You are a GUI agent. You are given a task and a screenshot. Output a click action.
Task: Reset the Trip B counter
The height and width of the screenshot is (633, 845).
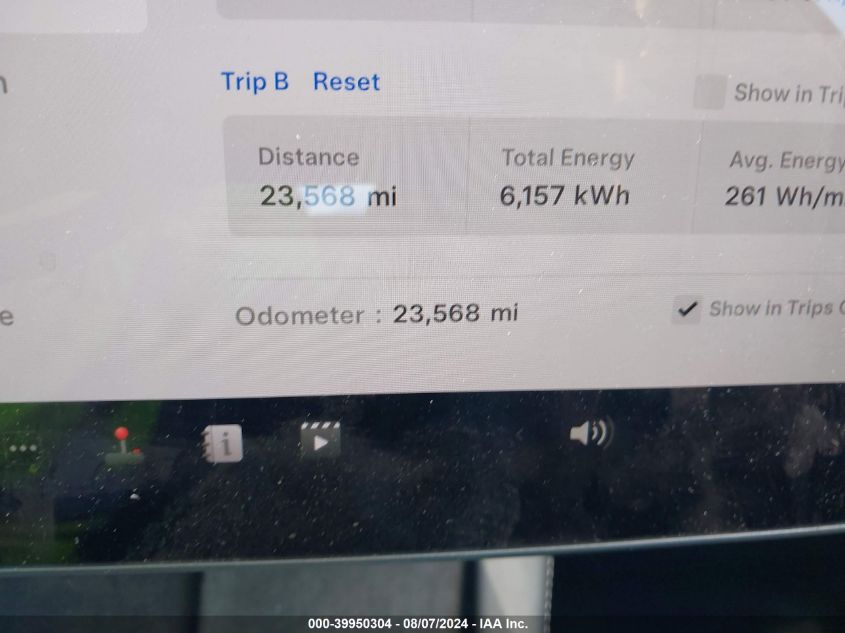(x=346, y=82)
